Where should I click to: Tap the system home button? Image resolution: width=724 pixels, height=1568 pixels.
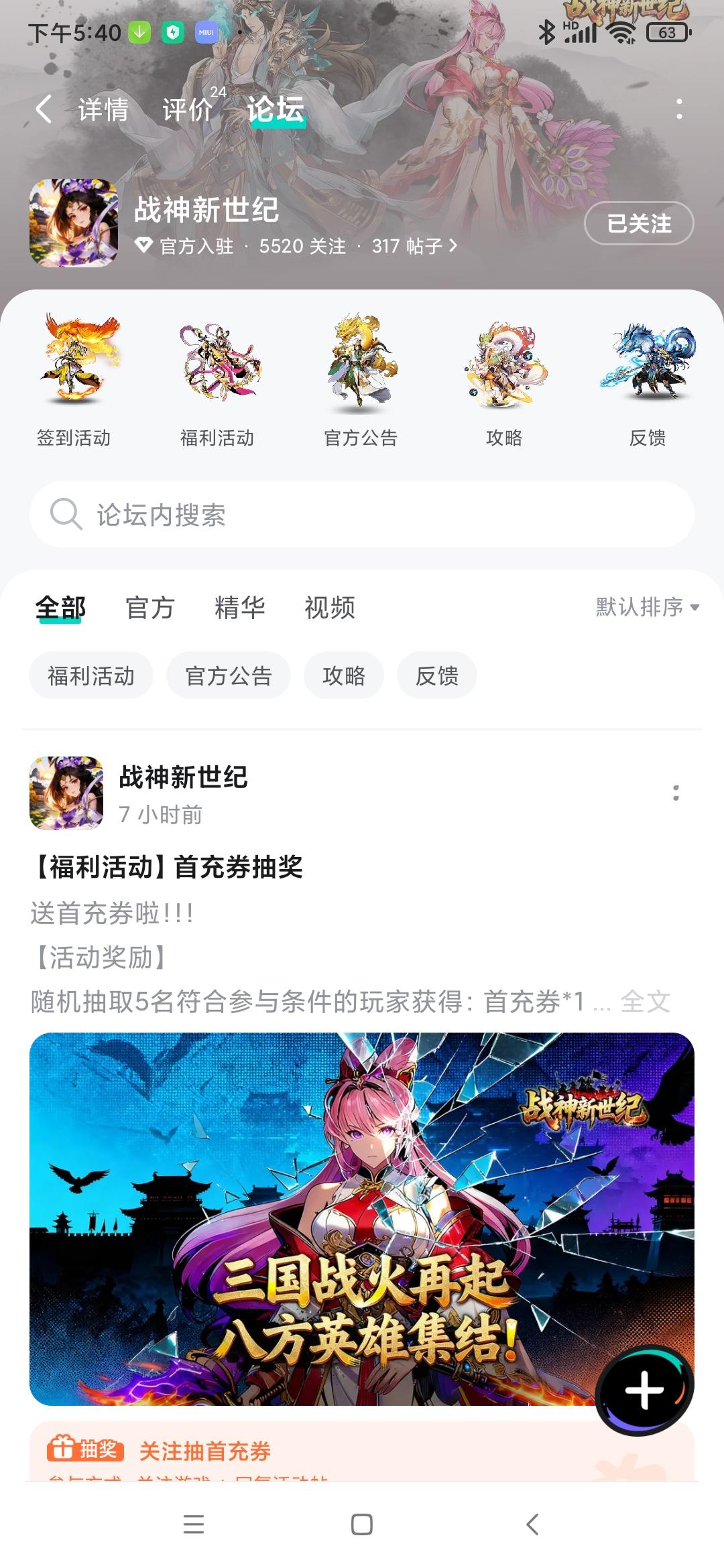tap(362, 1525)
